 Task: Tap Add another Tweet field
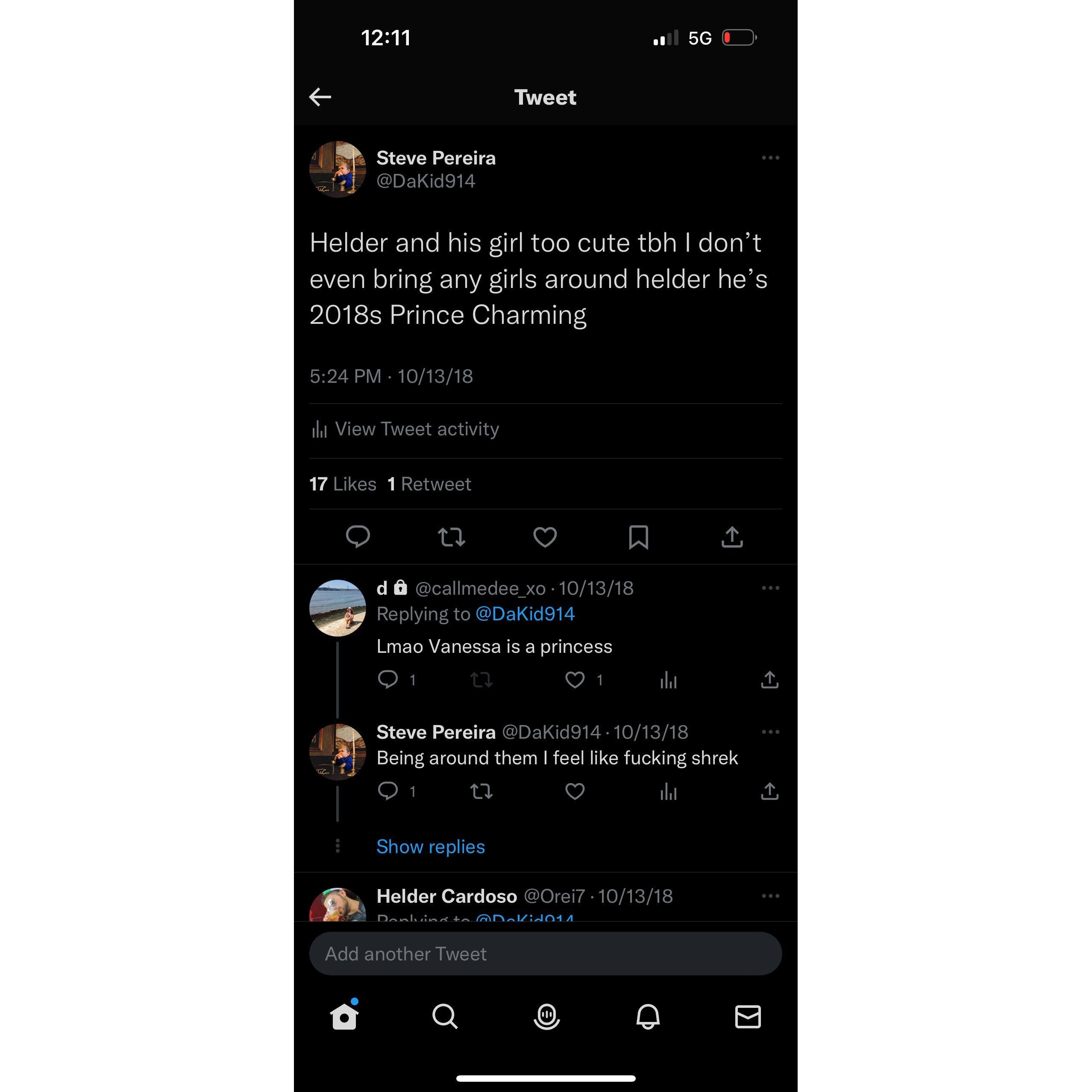[545, 954]
